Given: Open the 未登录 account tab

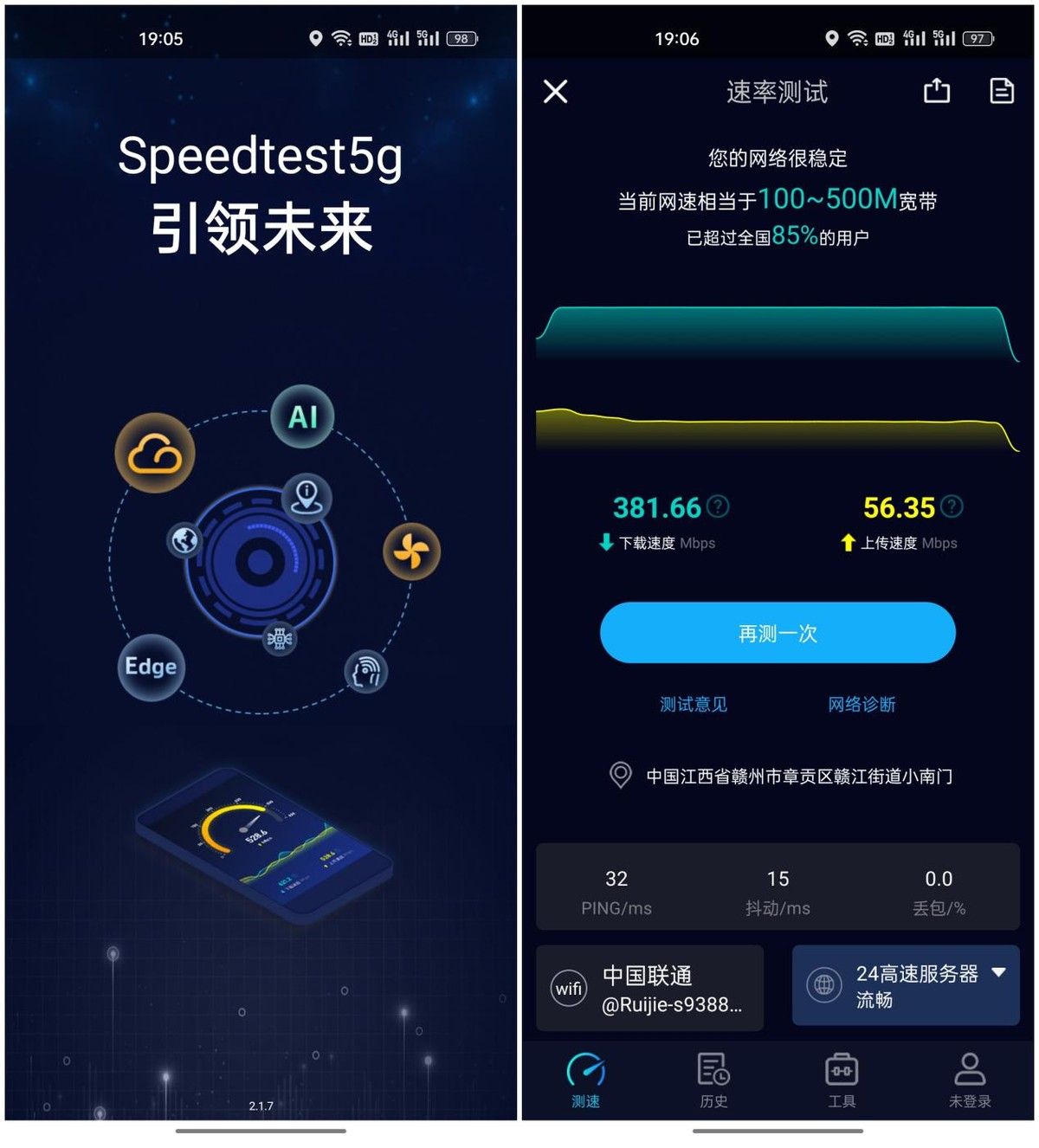Looking at the screenshot, I should (969, 1080).
